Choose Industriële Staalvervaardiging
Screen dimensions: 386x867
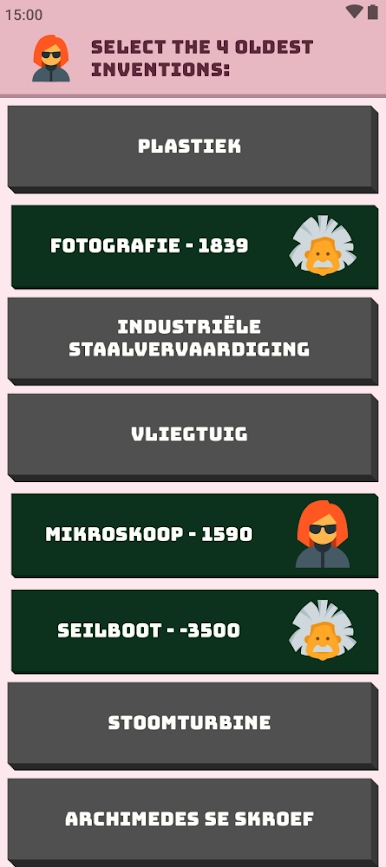192,341
